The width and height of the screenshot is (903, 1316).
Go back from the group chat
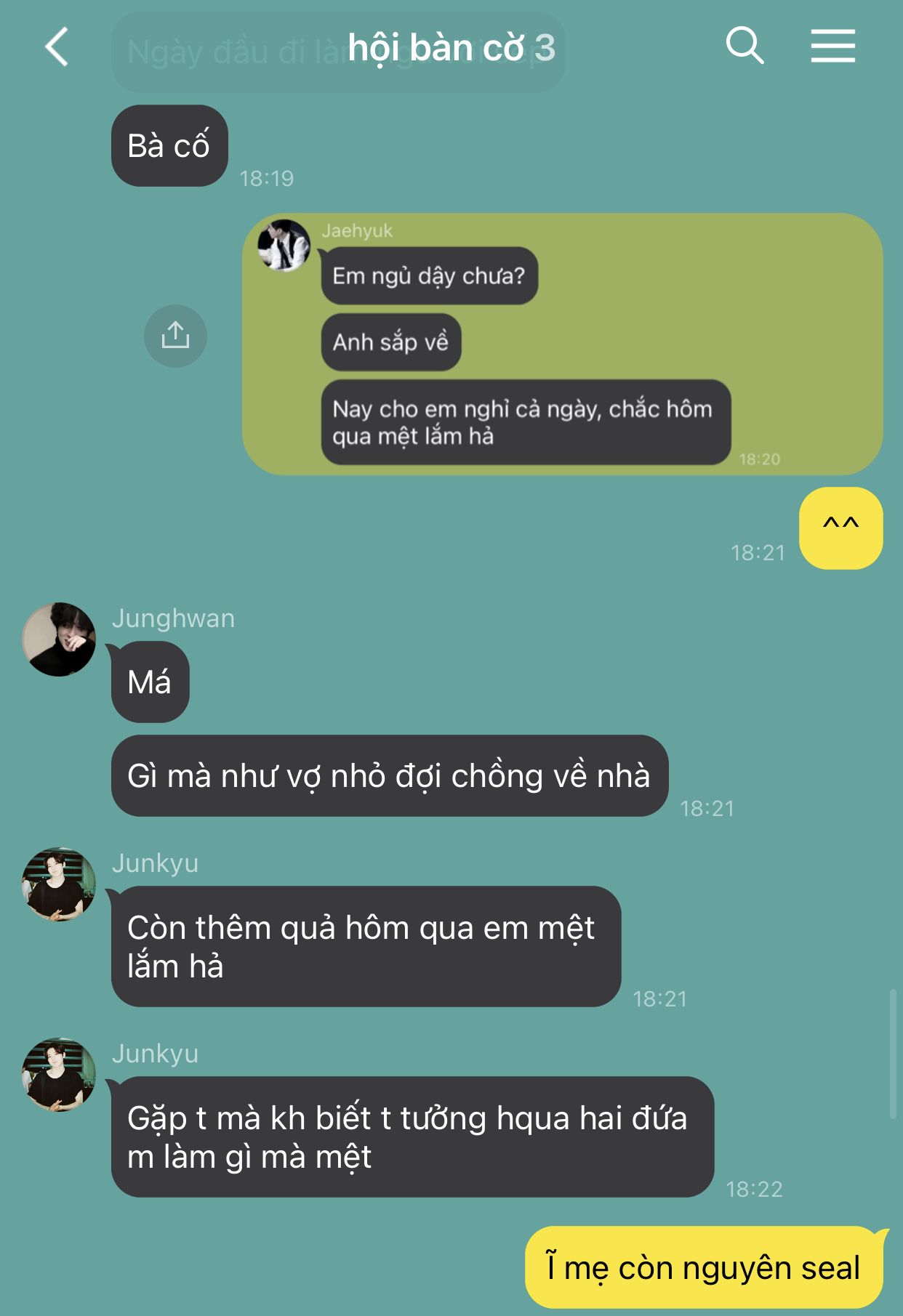click(57, 47)
